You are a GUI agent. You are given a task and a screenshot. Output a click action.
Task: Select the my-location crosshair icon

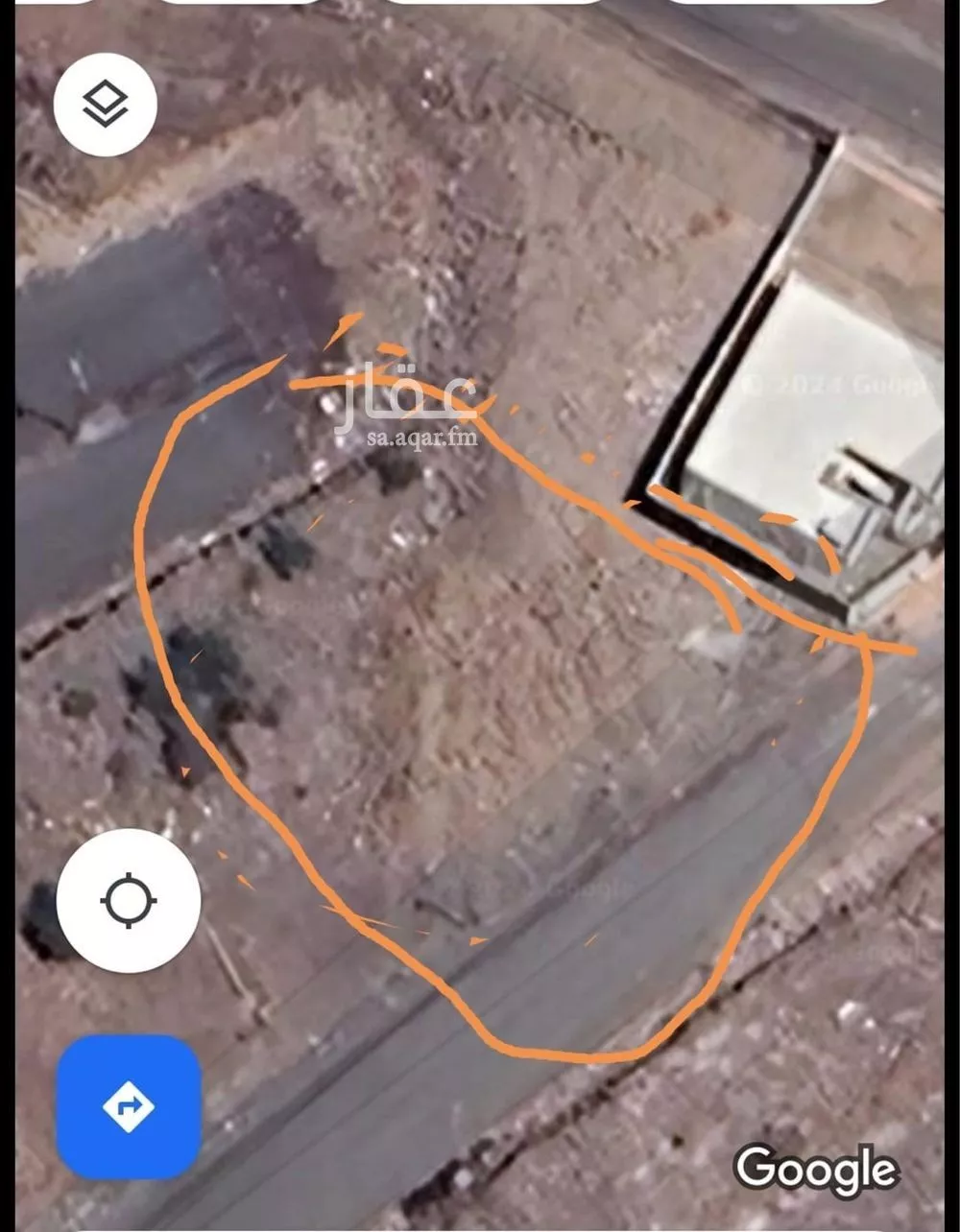[128, 902]
